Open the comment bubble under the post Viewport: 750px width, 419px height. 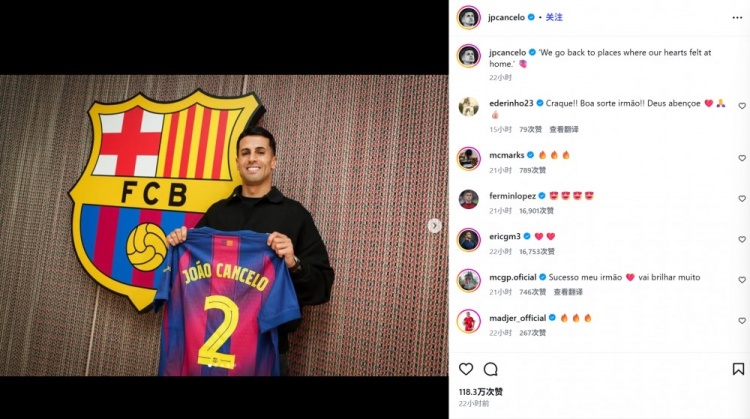click(491, 369)
